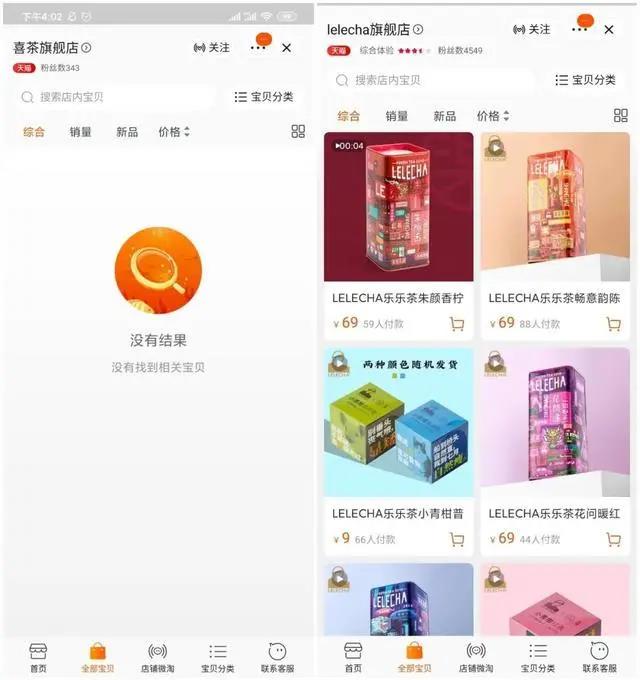Sort lelecha products by 销量
The width and height of the screenshot is (640, 680).
coord(397,116)
